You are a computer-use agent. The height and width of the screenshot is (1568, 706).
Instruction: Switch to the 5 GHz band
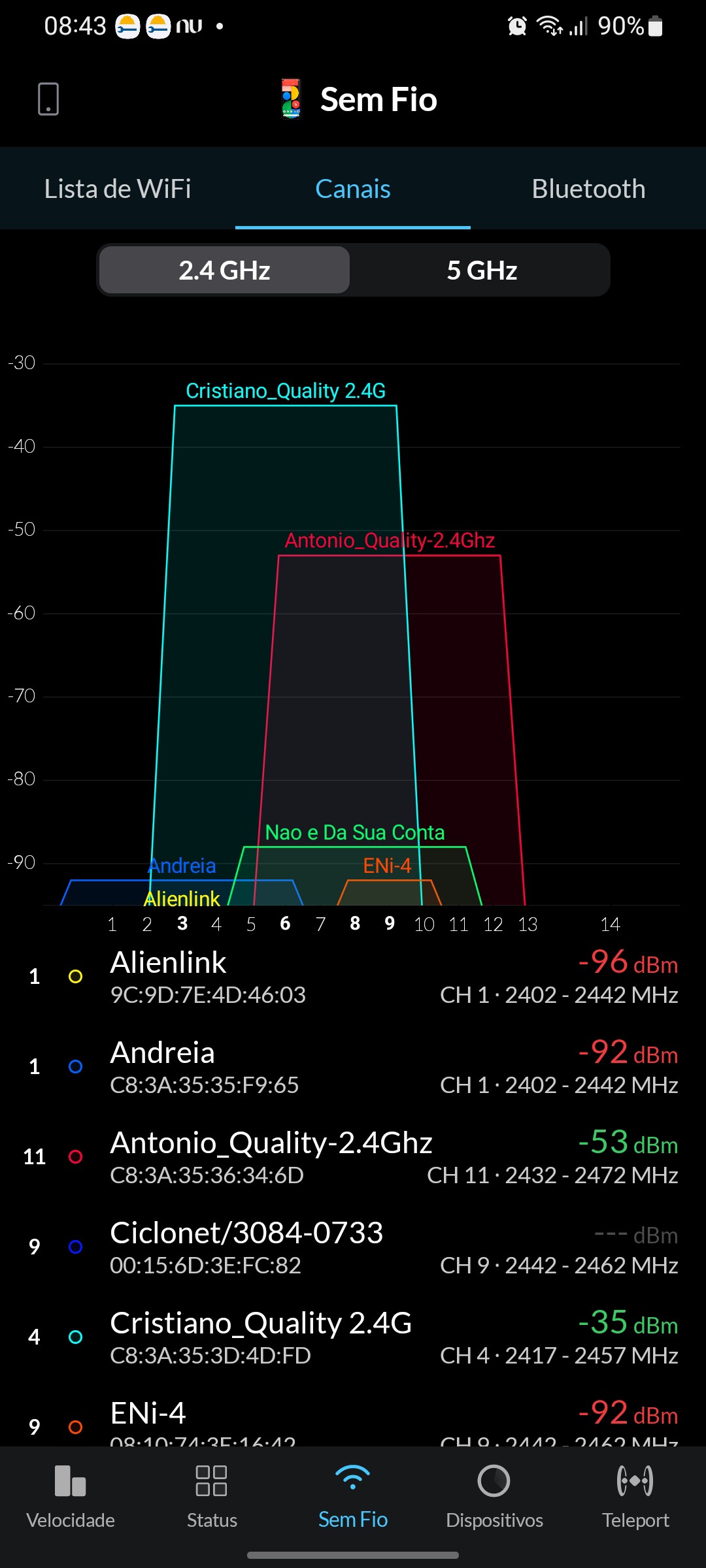pos(482,270)
